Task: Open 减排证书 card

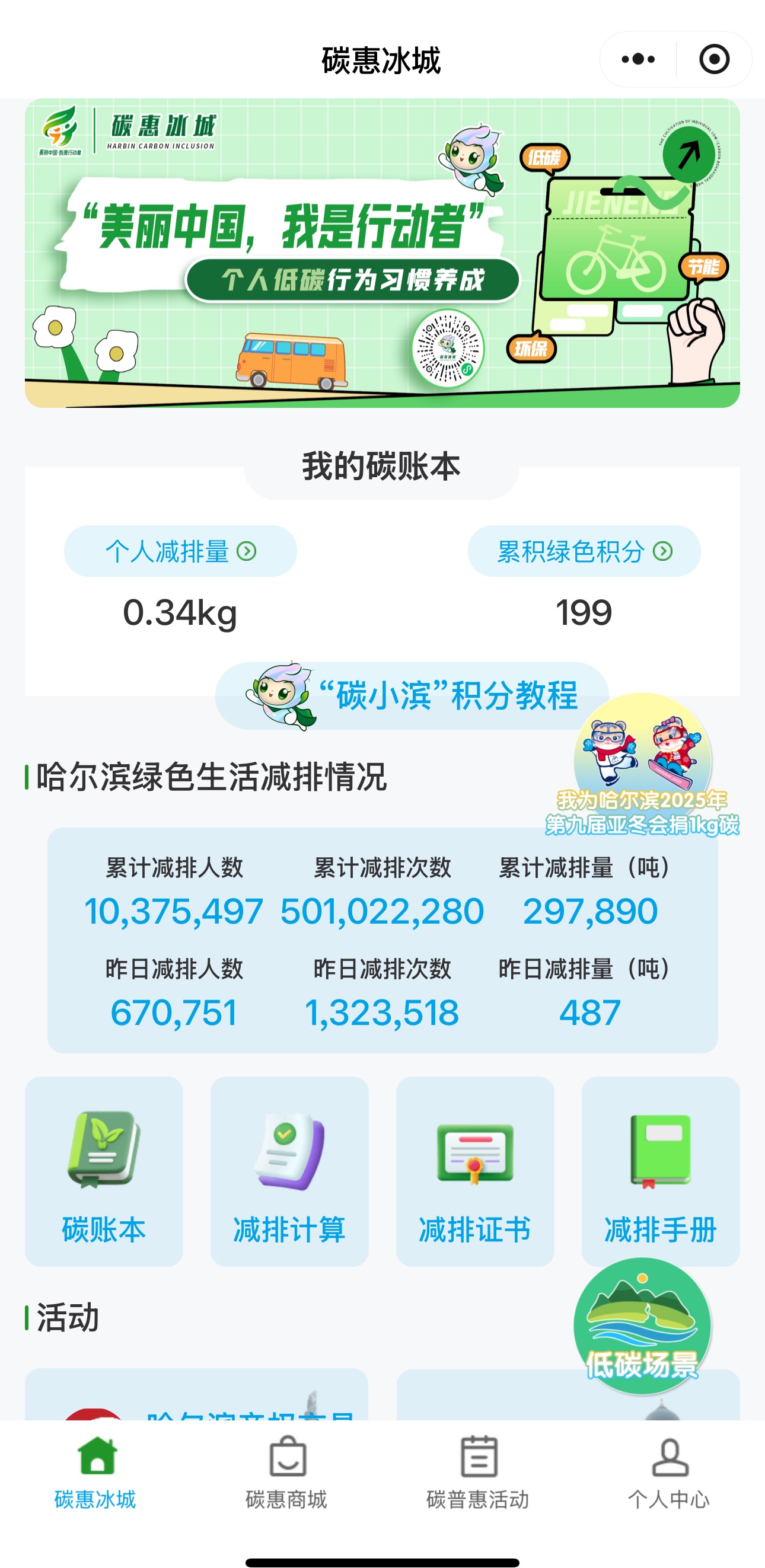Action: coord(474,1170)
